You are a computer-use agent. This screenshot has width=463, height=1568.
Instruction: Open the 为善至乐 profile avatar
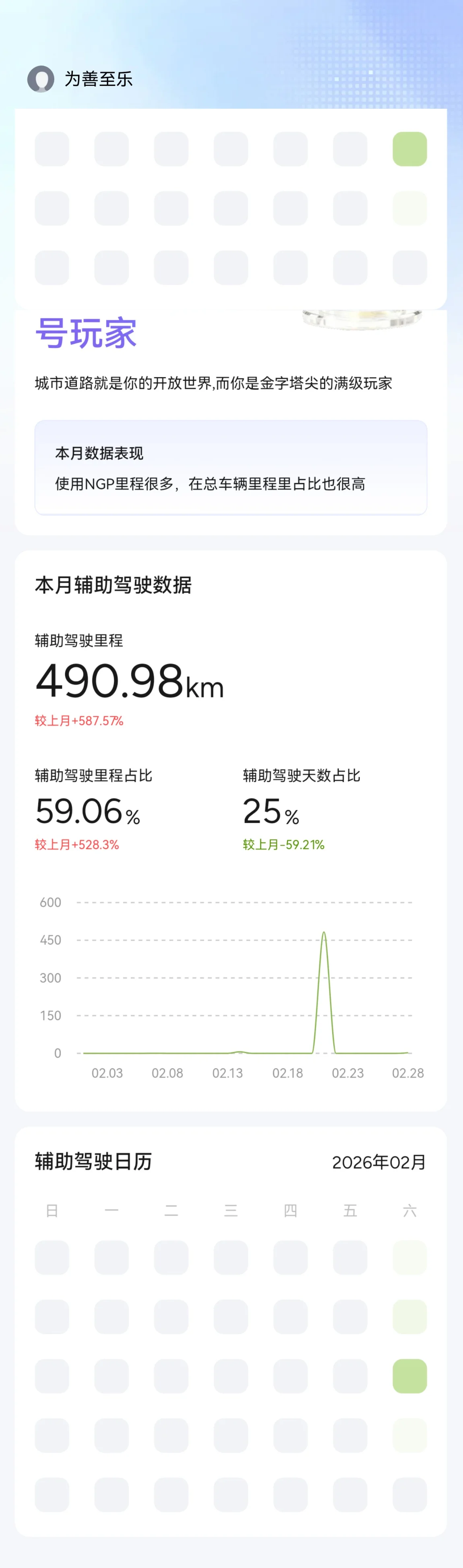pos(41,79)
